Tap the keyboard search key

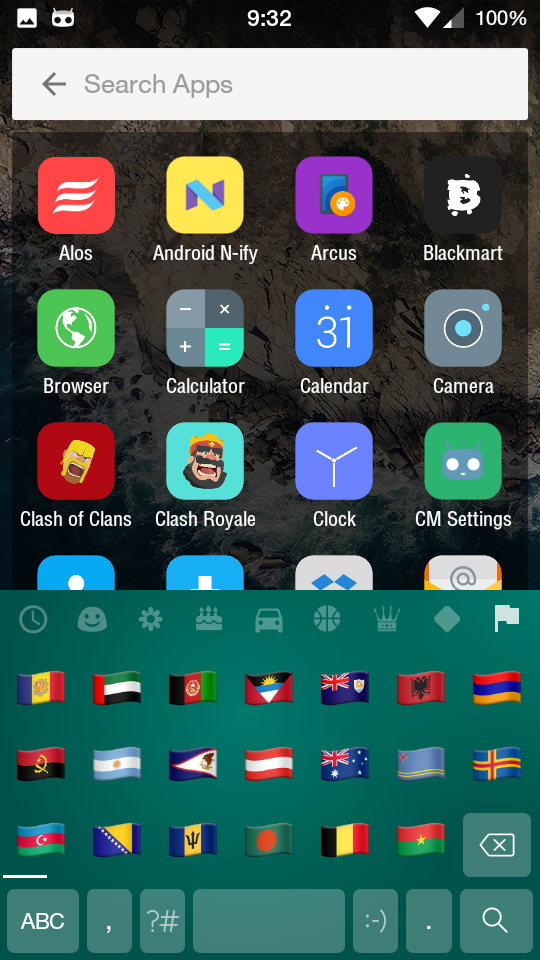tap(496, 921)
